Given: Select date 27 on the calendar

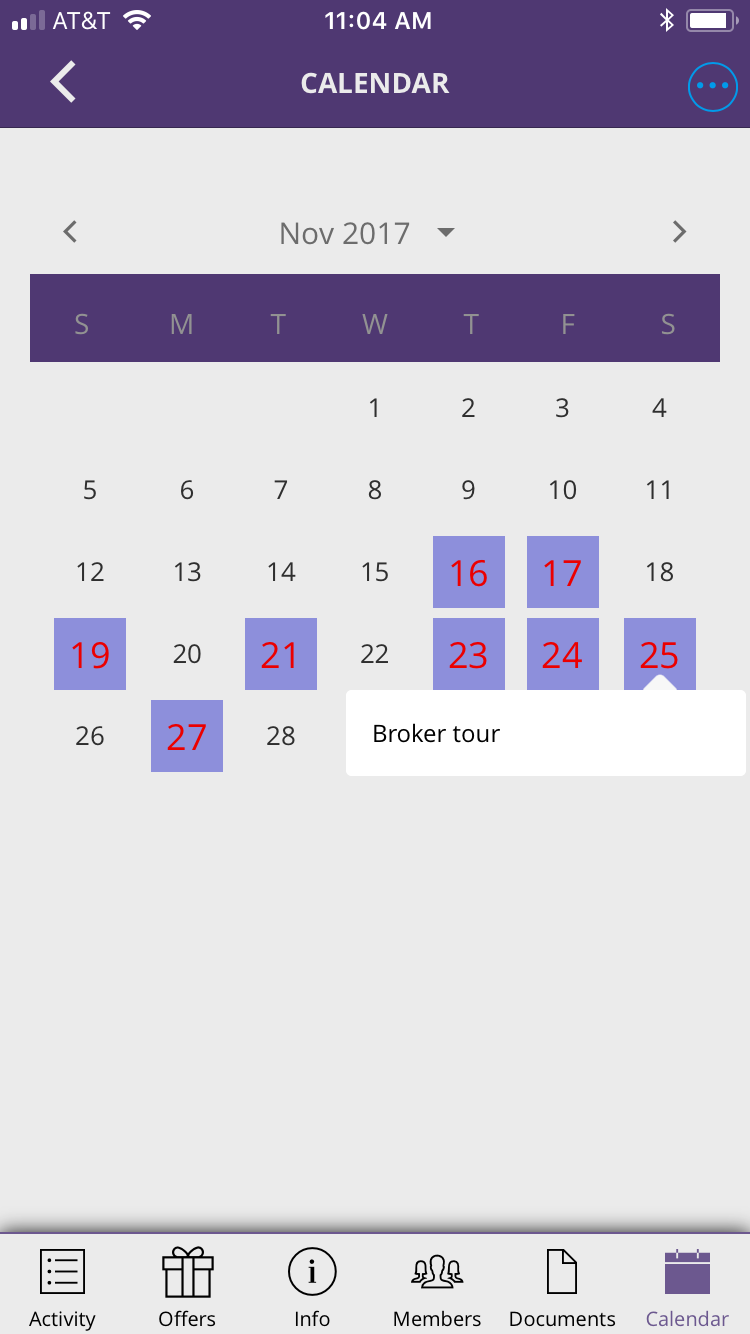Looking at the screenshot, I should (187, 736).
